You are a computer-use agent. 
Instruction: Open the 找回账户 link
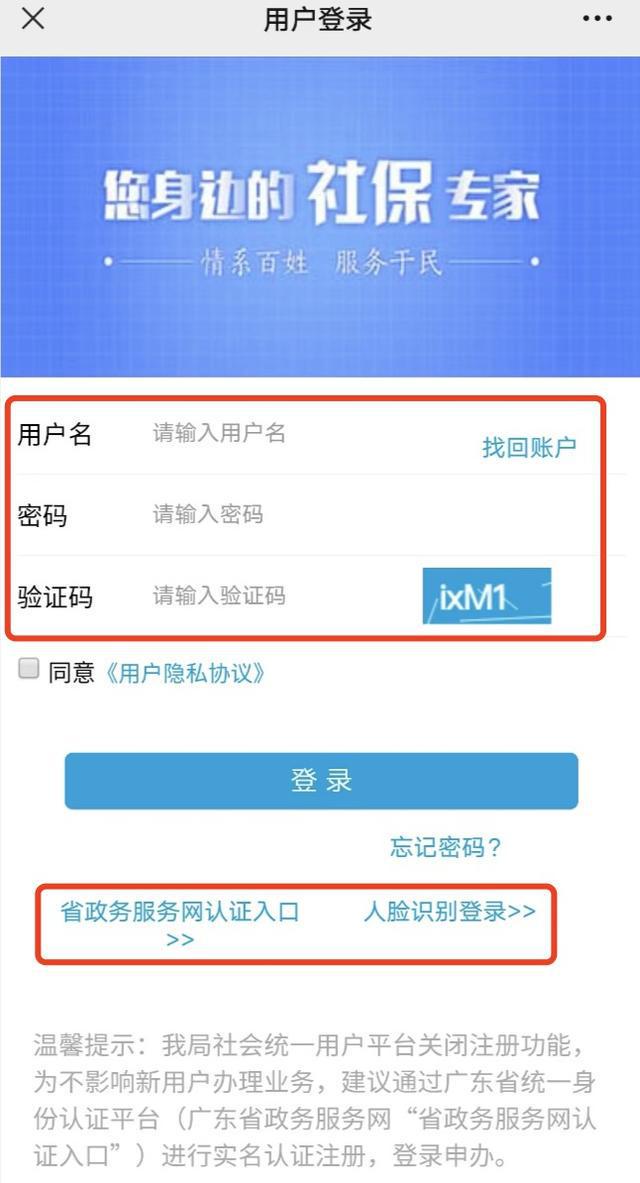[x=529, y=447]
